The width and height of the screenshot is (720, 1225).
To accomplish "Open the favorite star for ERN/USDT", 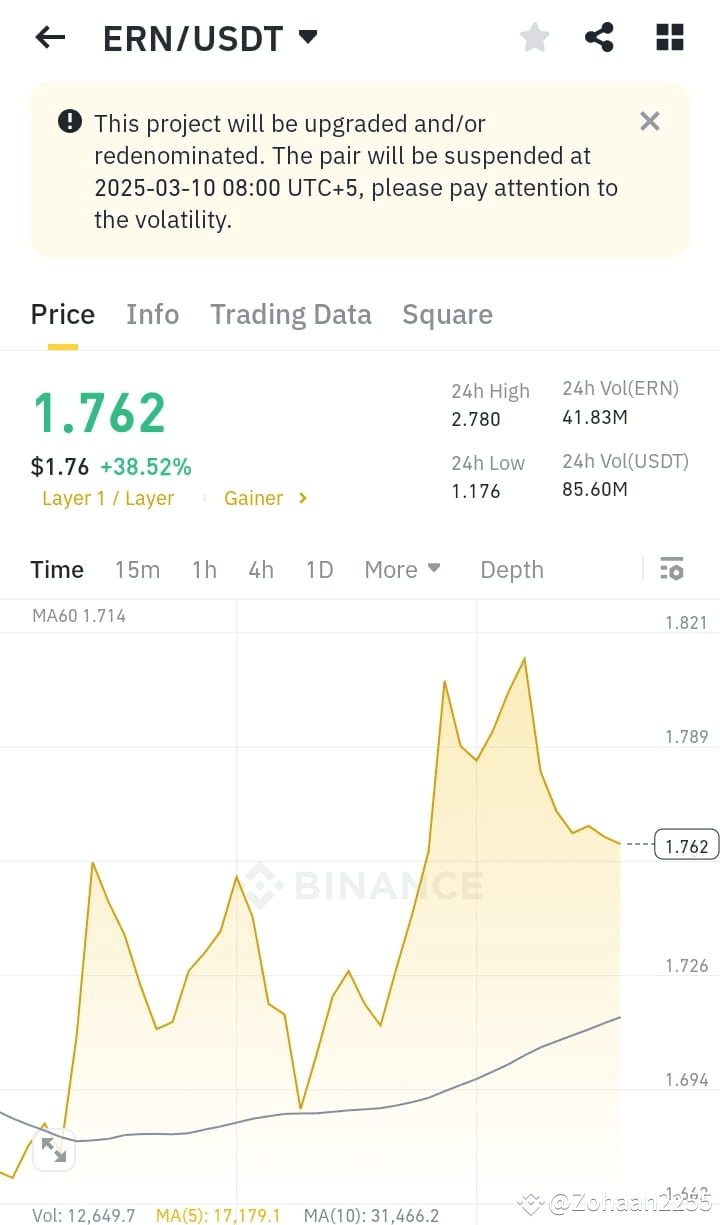I will coord(534,36).
